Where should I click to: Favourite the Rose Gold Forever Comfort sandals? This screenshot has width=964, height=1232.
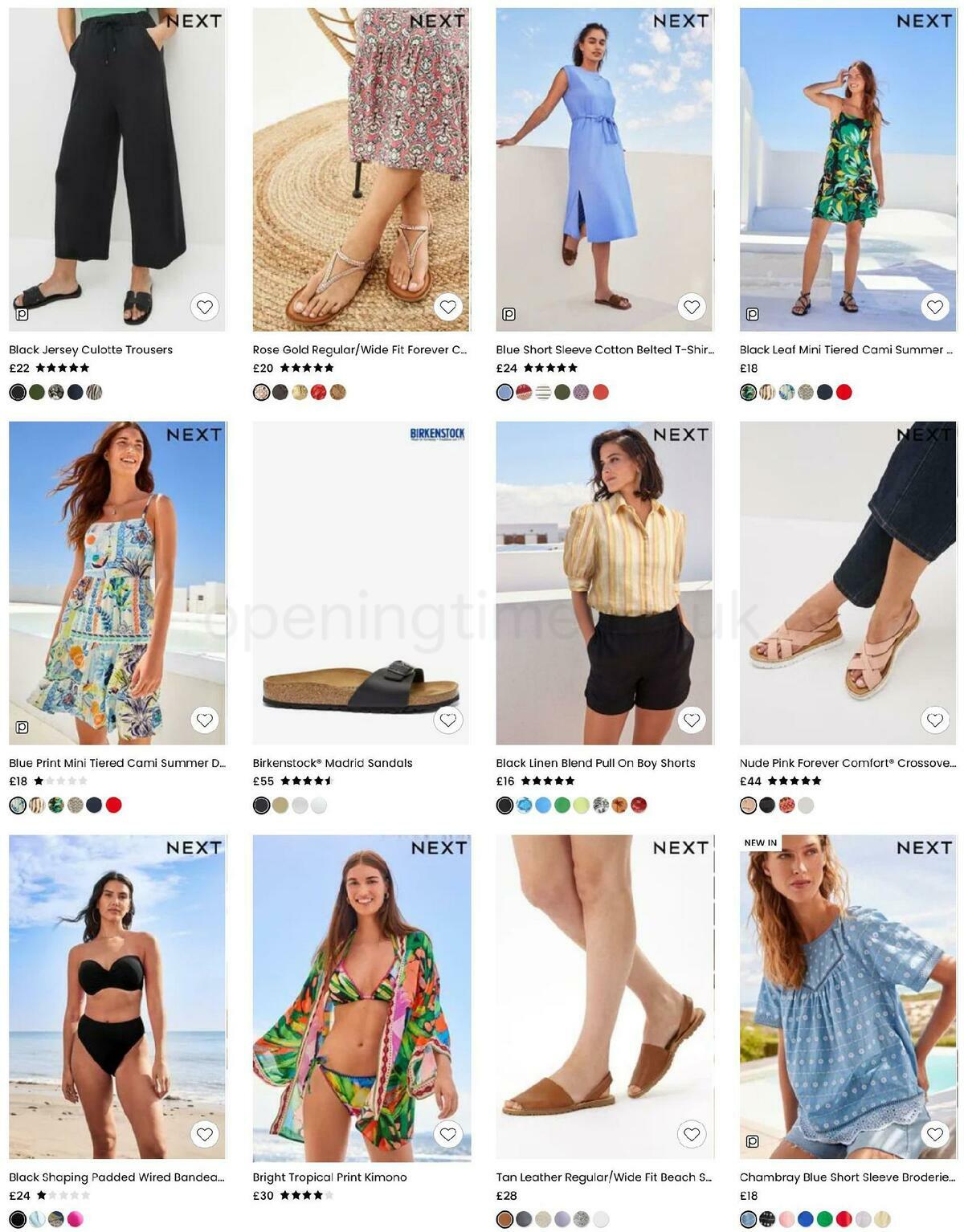447,307
